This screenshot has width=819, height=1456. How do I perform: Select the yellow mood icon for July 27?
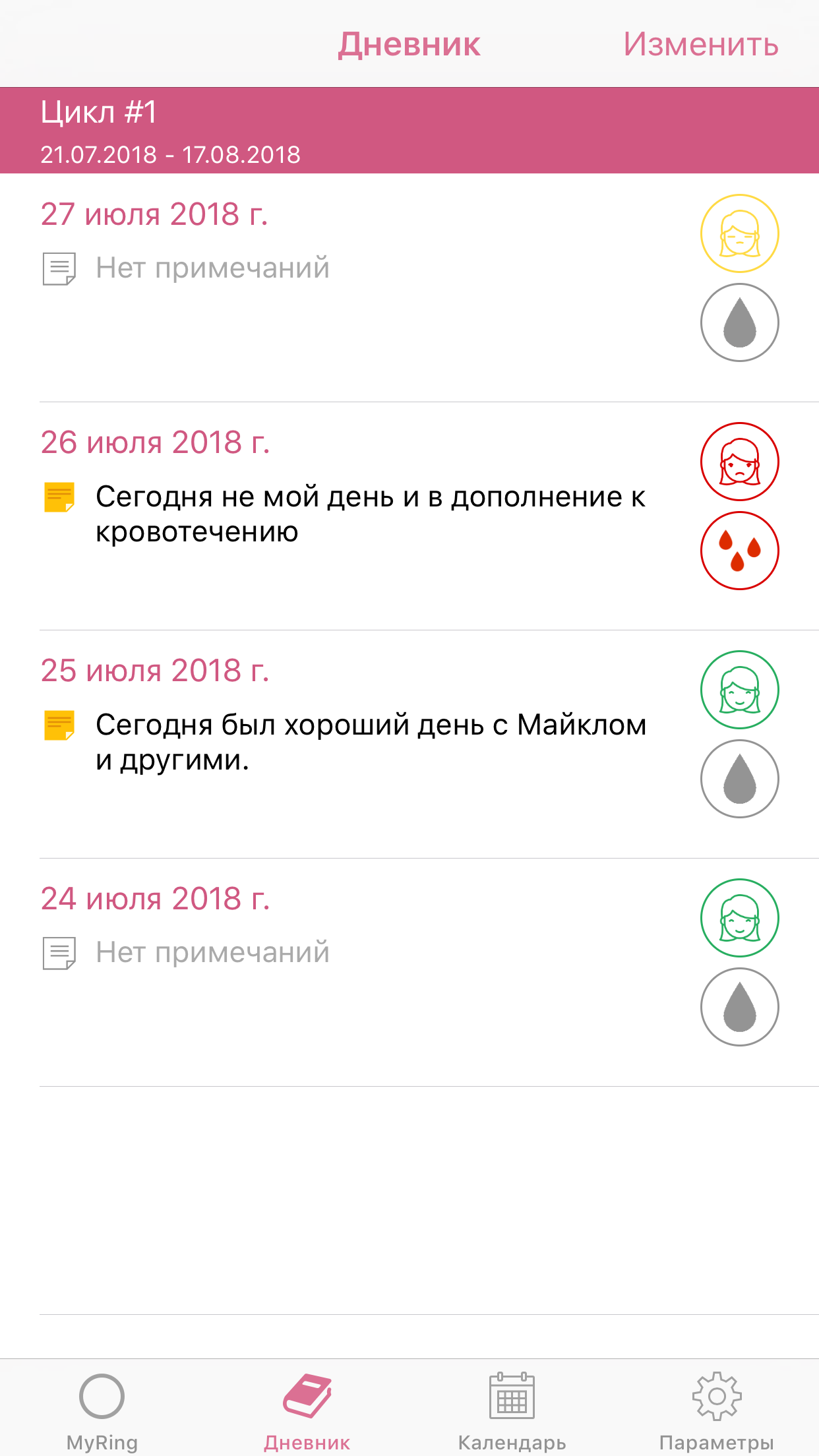pos(739,233)
